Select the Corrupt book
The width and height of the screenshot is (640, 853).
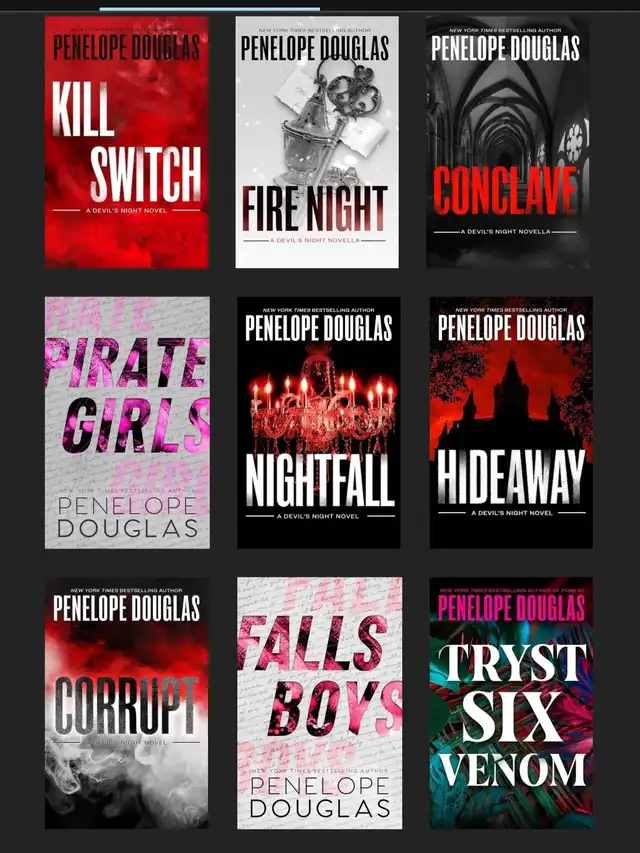point(127,703)
